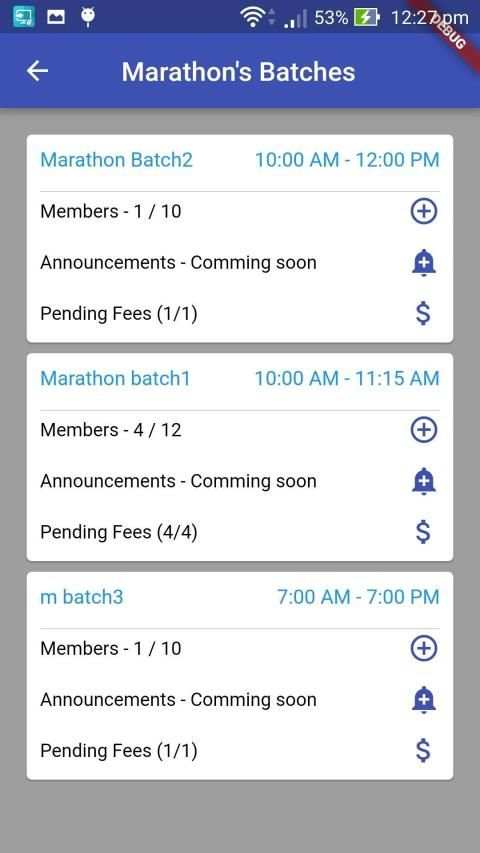Open pending fees for m batch3

[x=423, y=751]
